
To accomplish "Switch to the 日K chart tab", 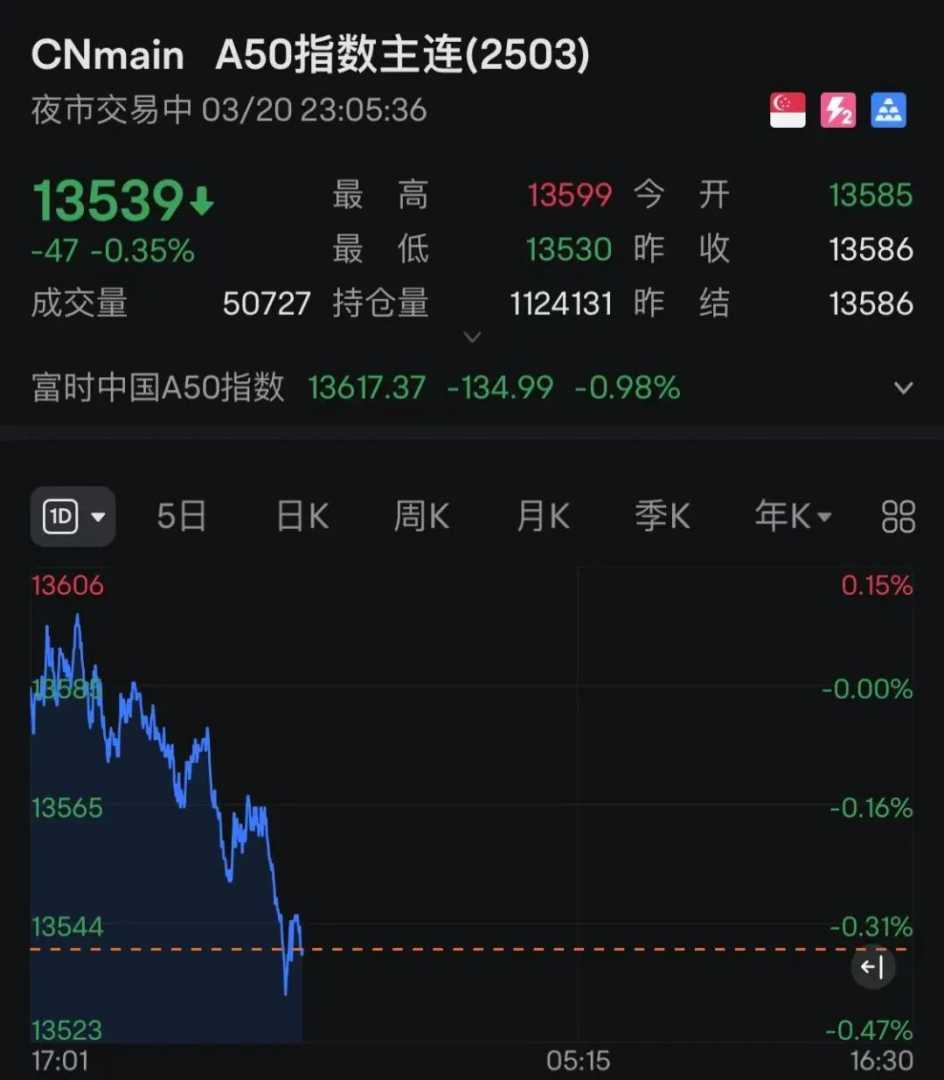I will click(302, 516).
